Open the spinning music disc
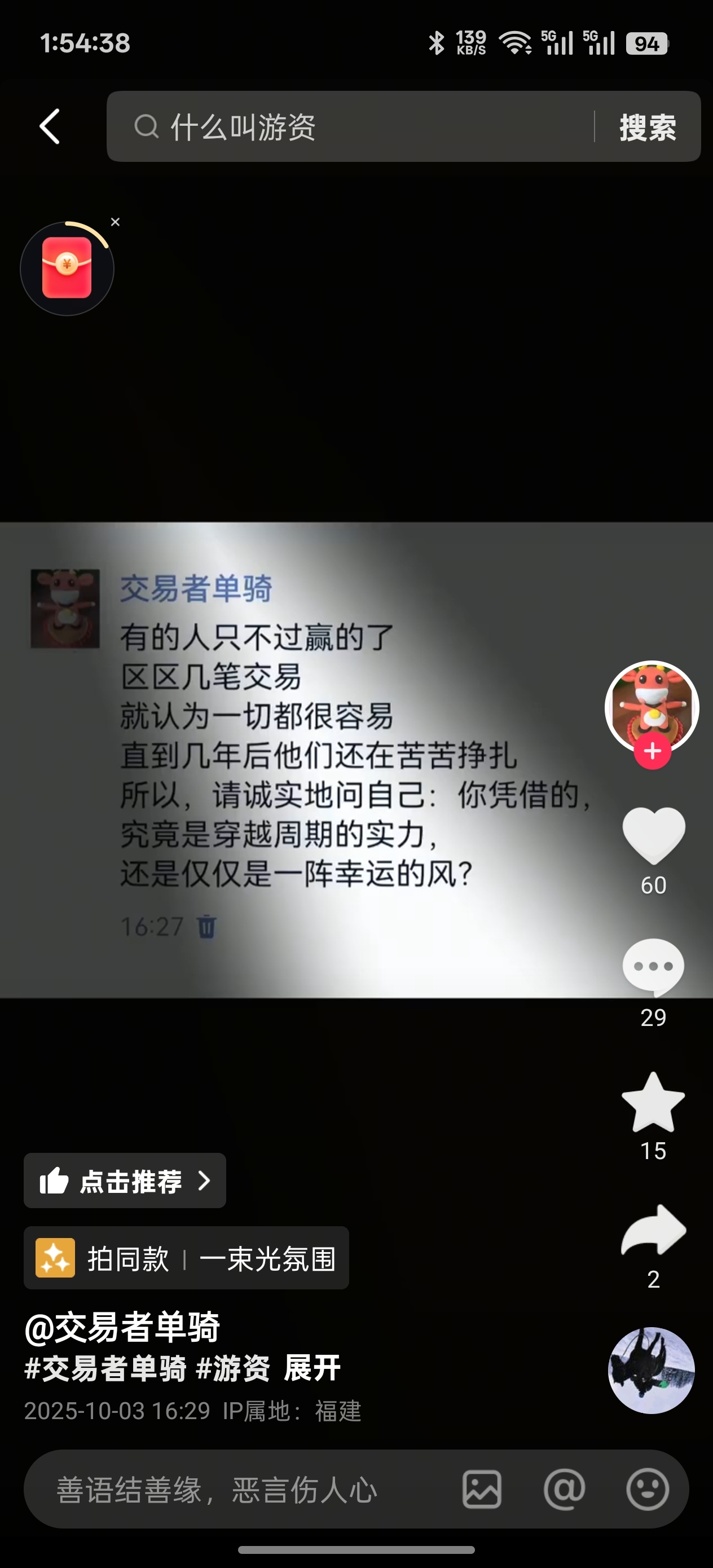Screen dimensions: 713x1568 point(652,1371)
